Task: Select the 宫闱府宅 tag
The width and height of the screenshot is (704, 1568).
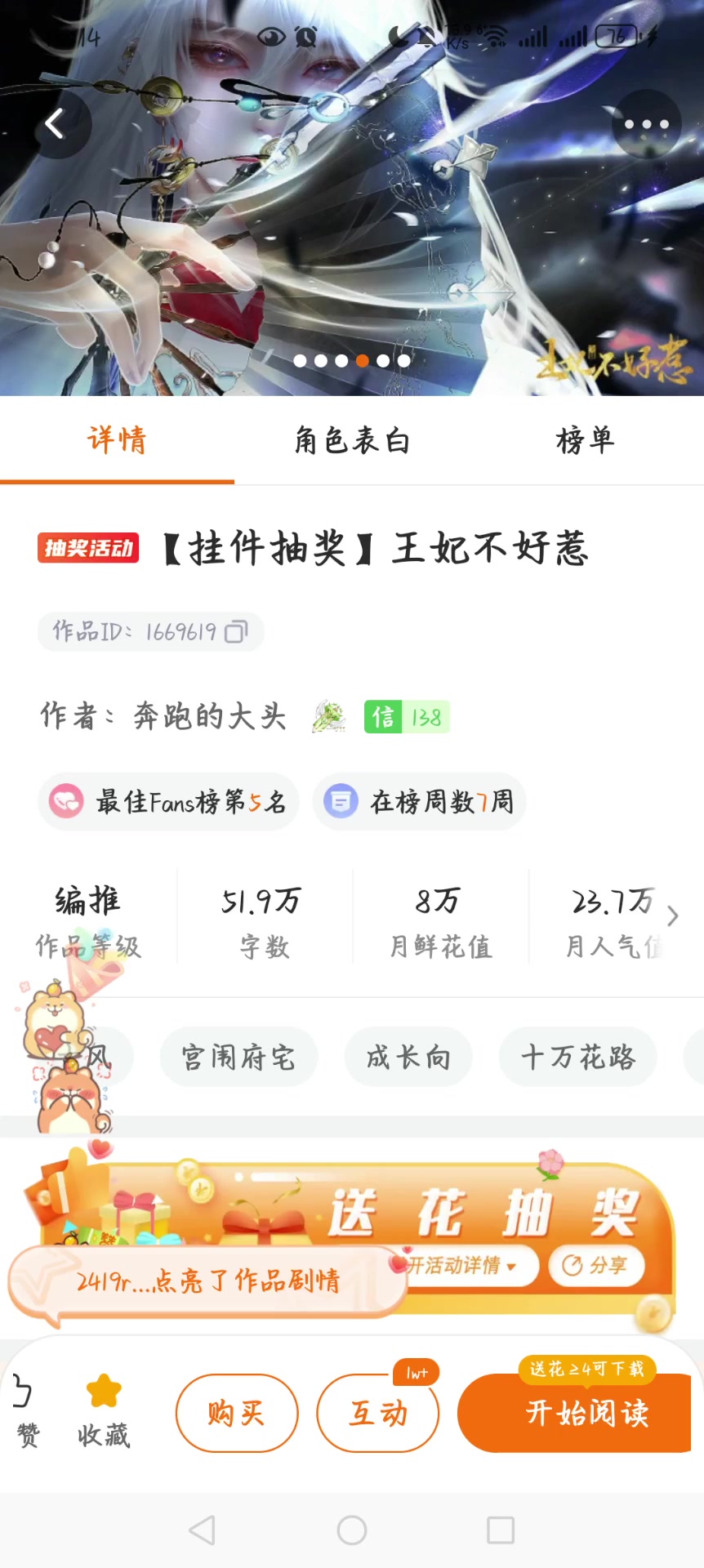Action: [x=238, y=1058]
